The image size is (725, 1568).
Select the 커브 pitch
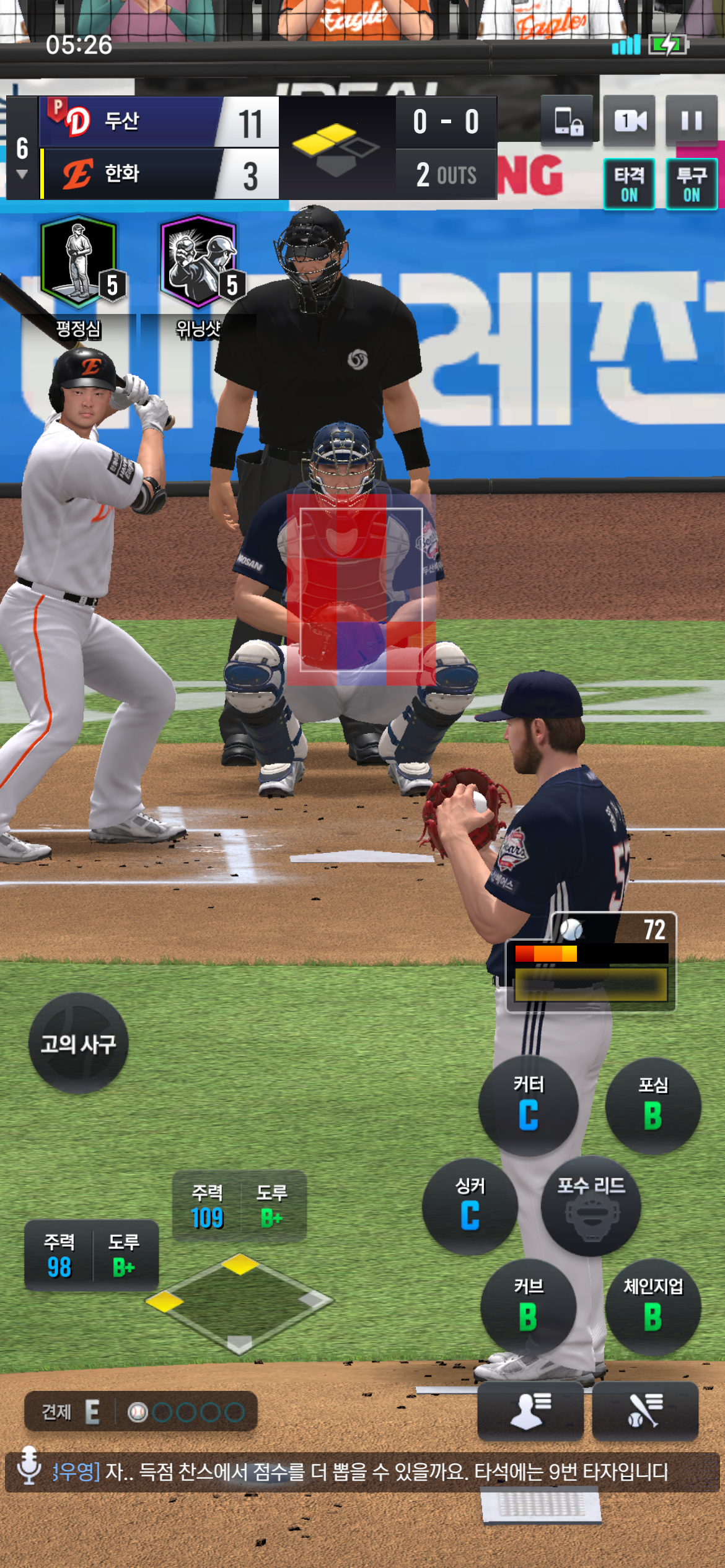pyautogui.click(x=529, y=1307)
